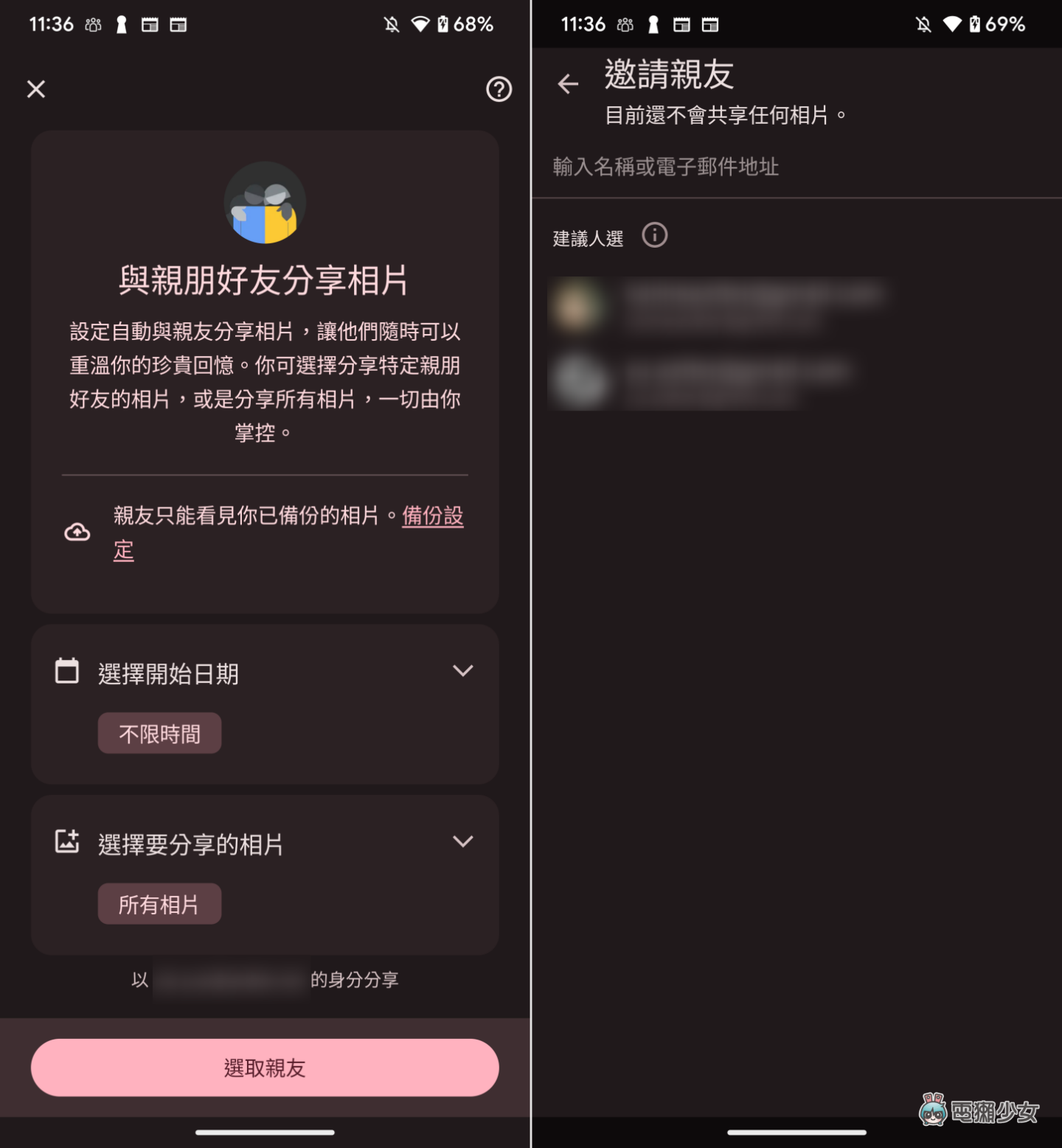Expand the 選擇要分享的相片 section chevron
Viewport: 1062px width, 1148px height.
(463, 841)
